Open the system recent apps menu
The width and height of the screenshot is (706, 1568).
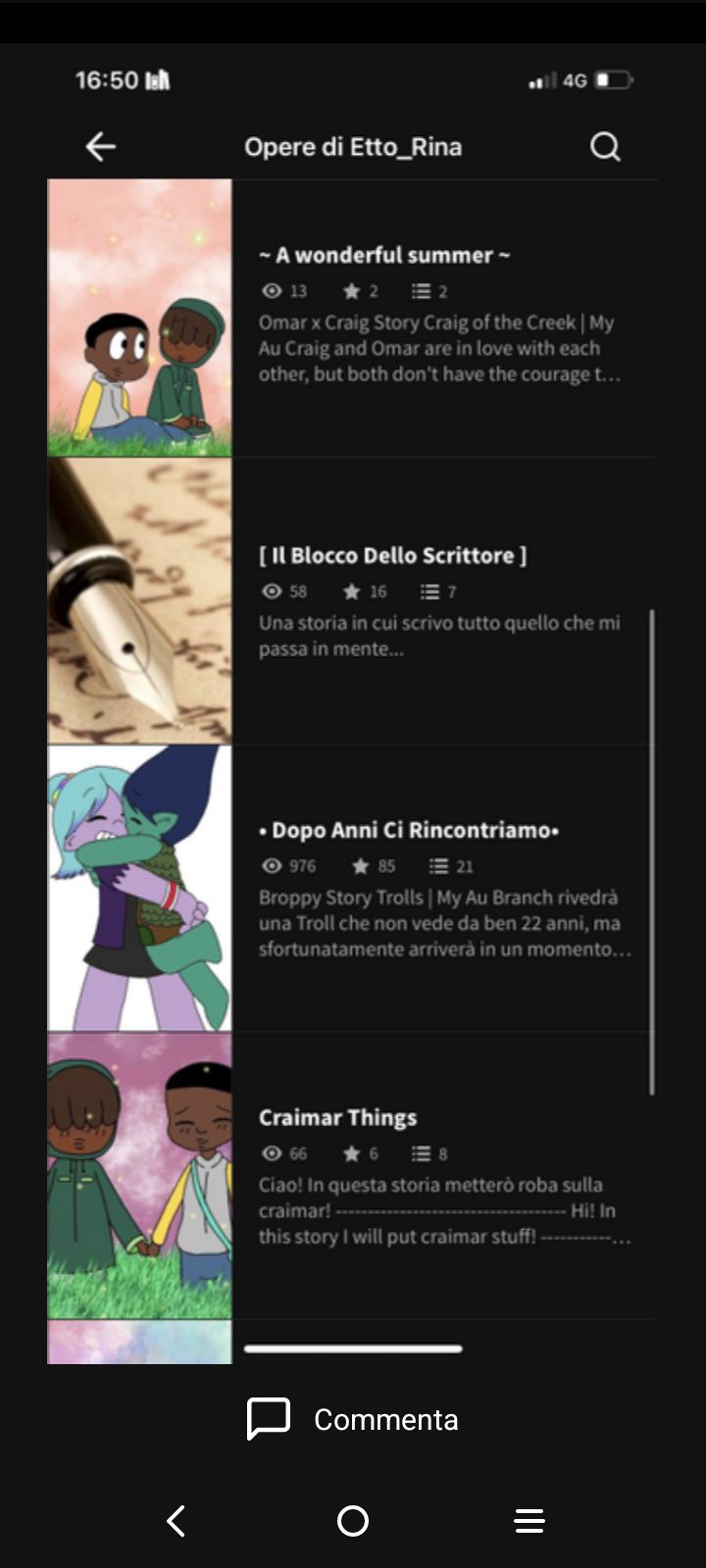[529, 1521]
